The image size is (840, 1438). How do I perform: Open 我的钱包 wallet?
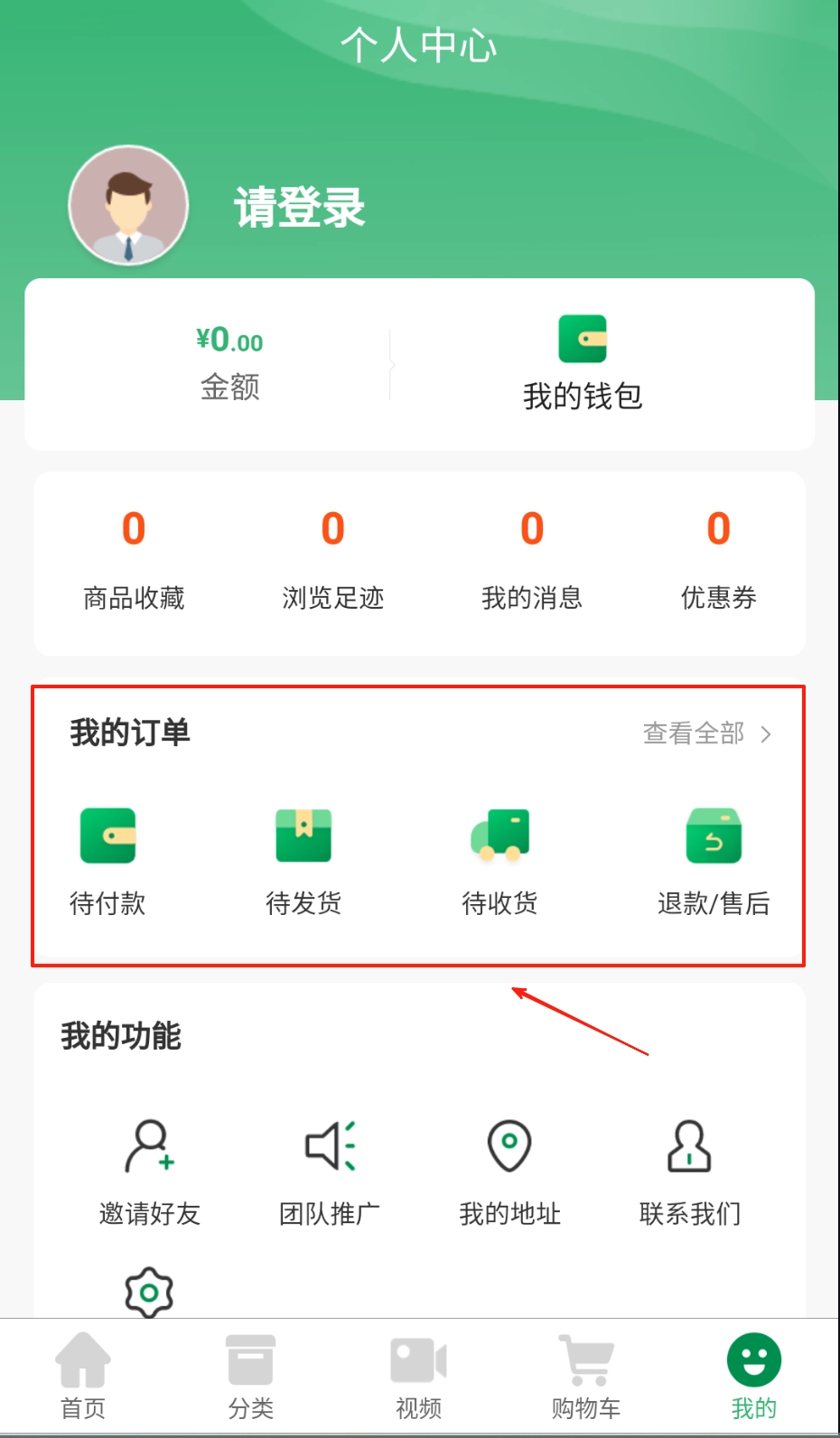coord(583,363)
